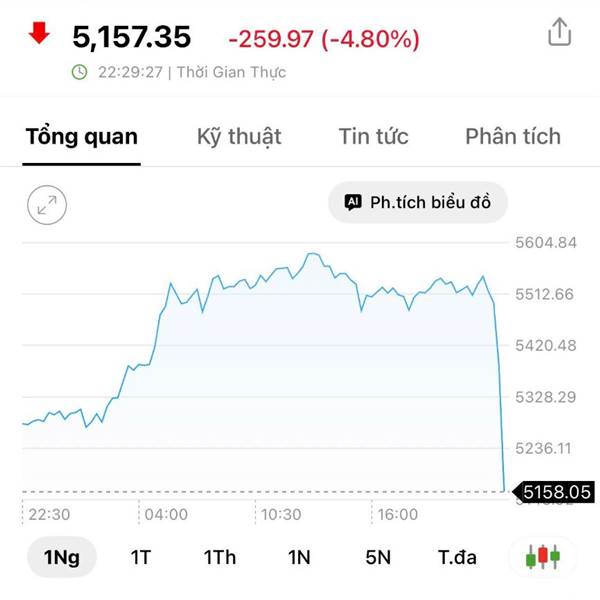Switch chart range to 1T

pos(141,557)
